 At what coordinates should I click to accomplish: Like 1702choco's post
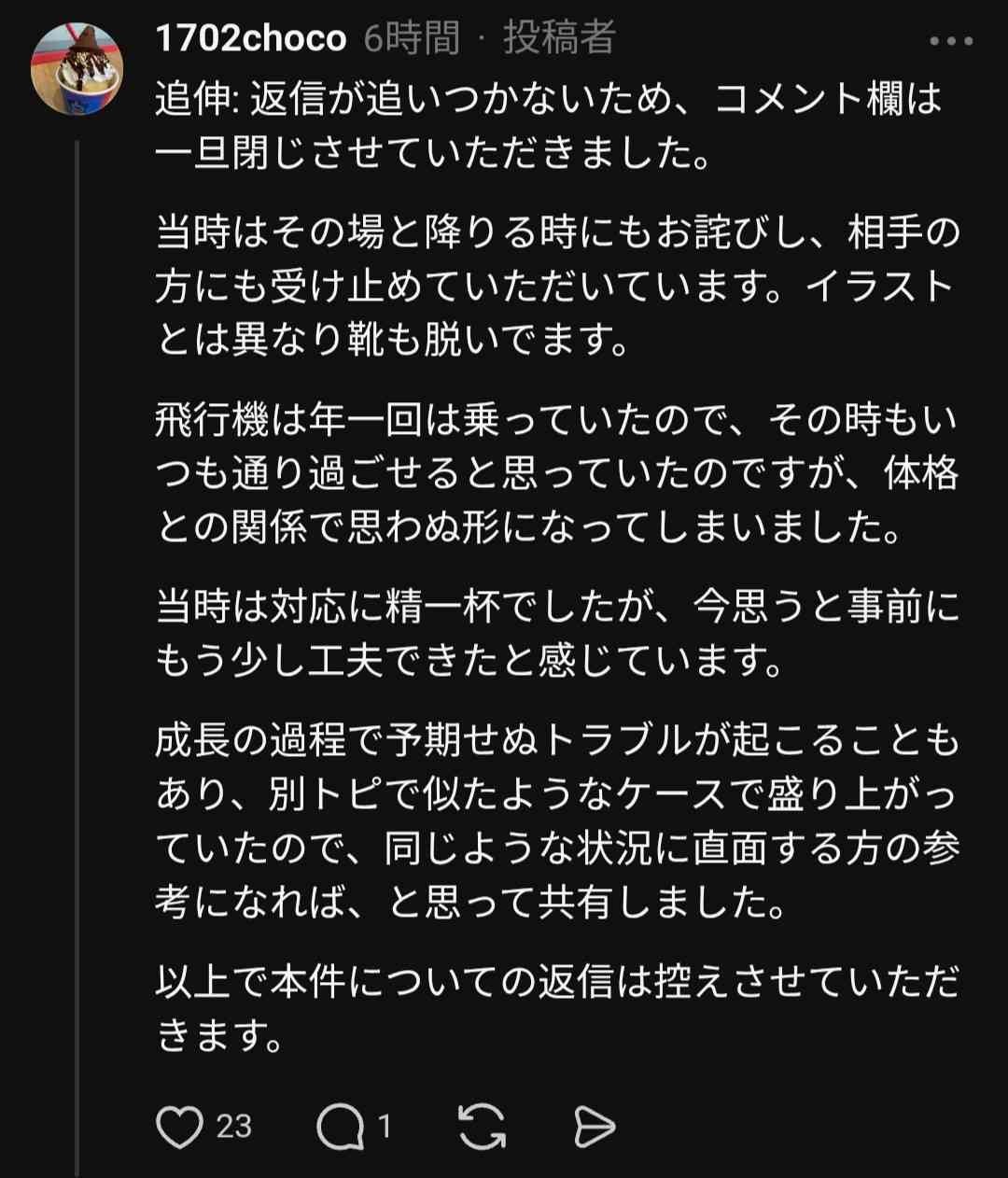pos(179,1127)
